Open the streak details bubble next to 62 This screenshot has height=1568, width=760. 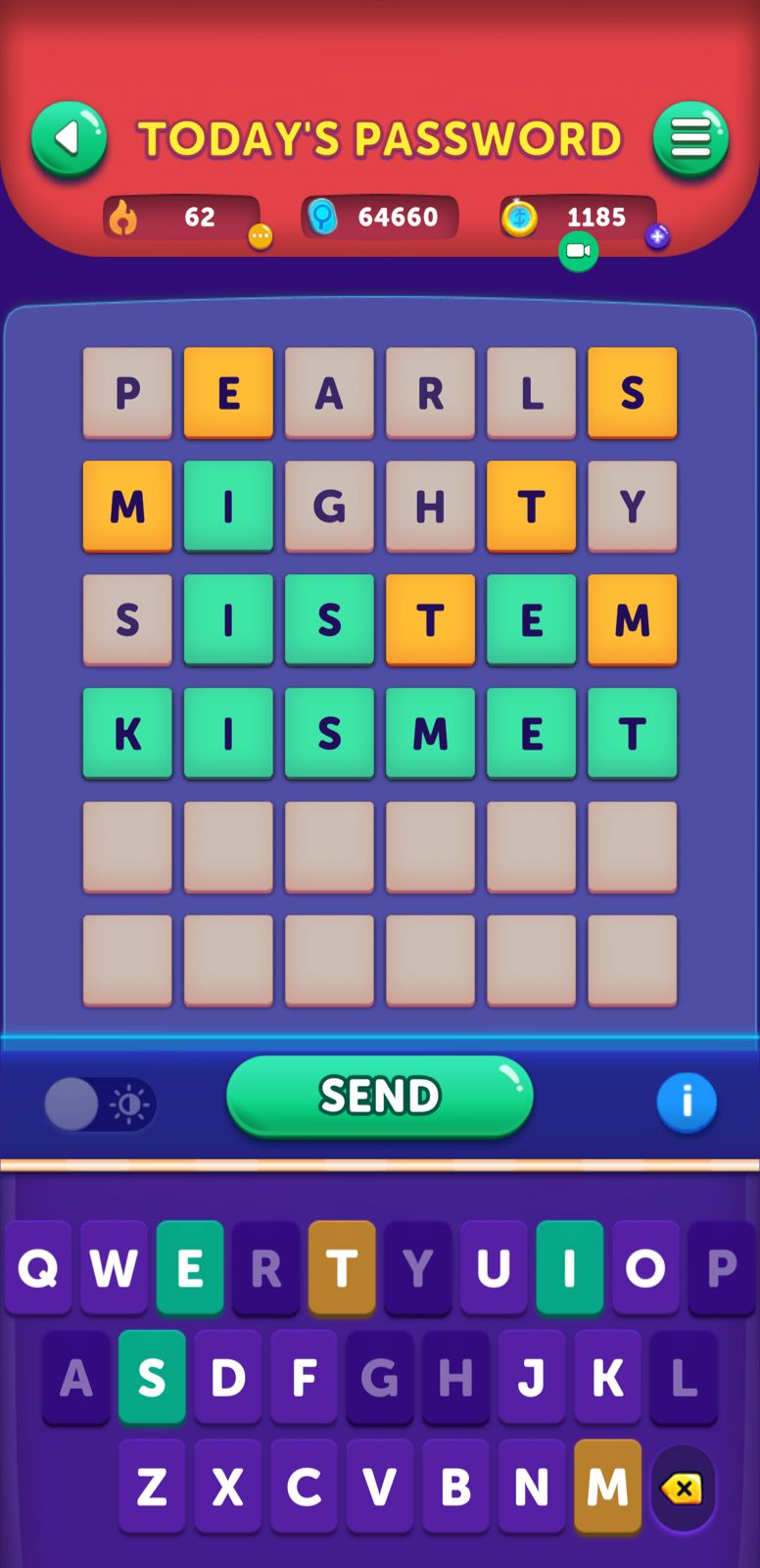[260, 236]
